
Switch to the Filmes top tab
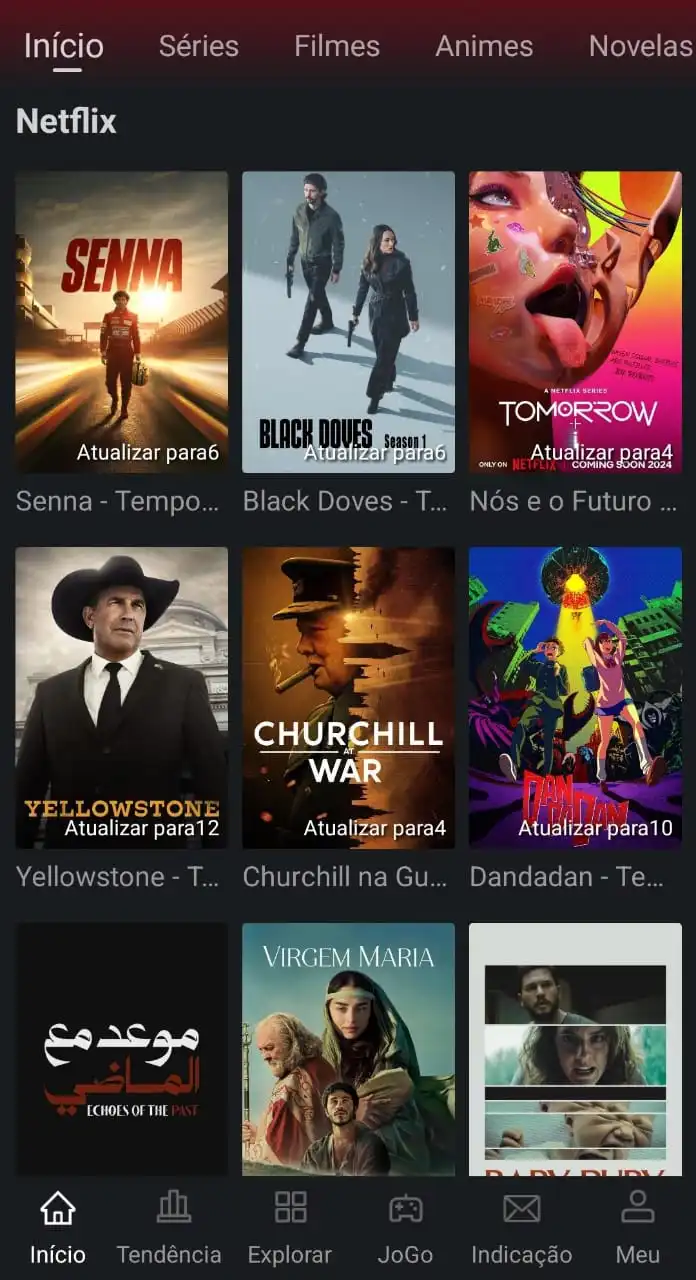[337, 46]
